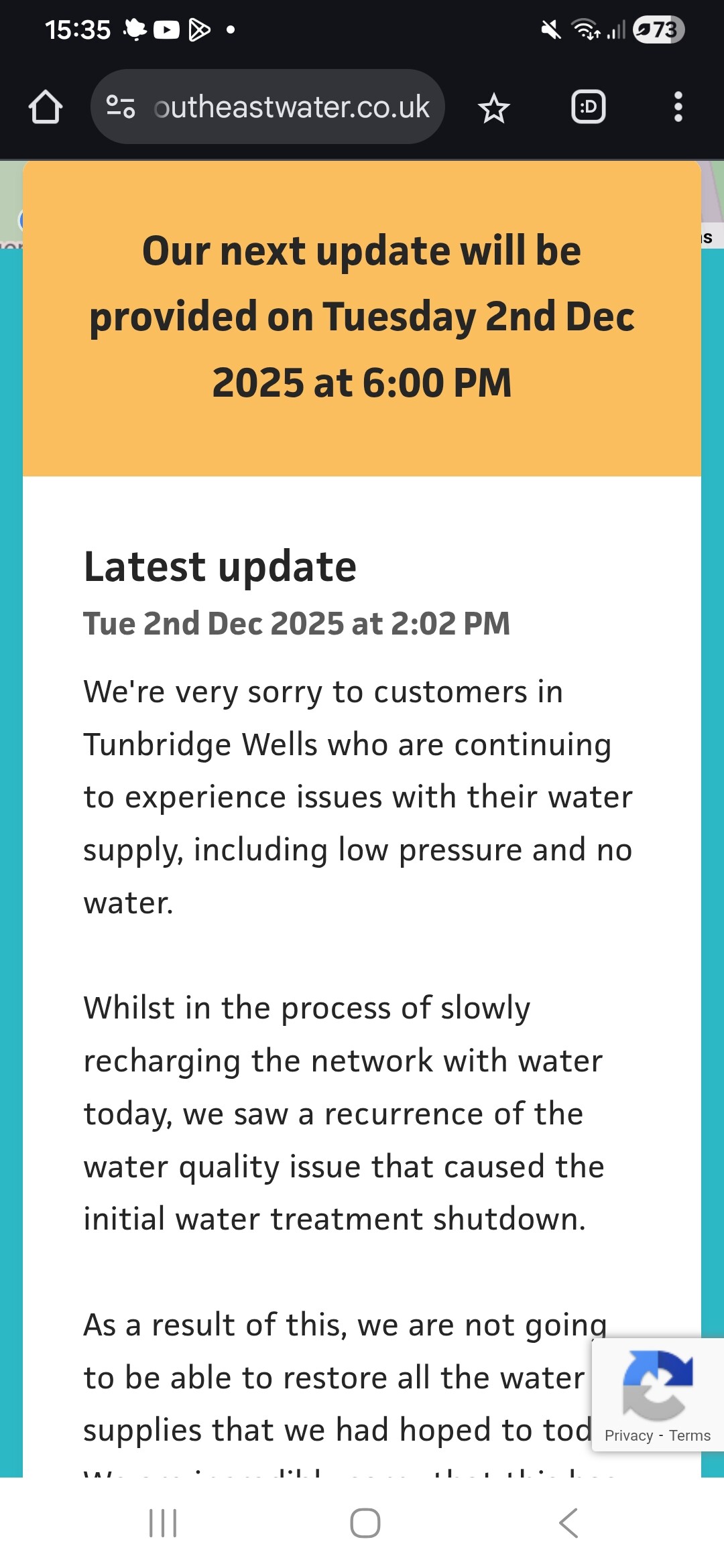This screenshot has width=724, height=1568.
Task: Open the browser overflow menu
Action: pyautogui.click(x=678, y=107)
